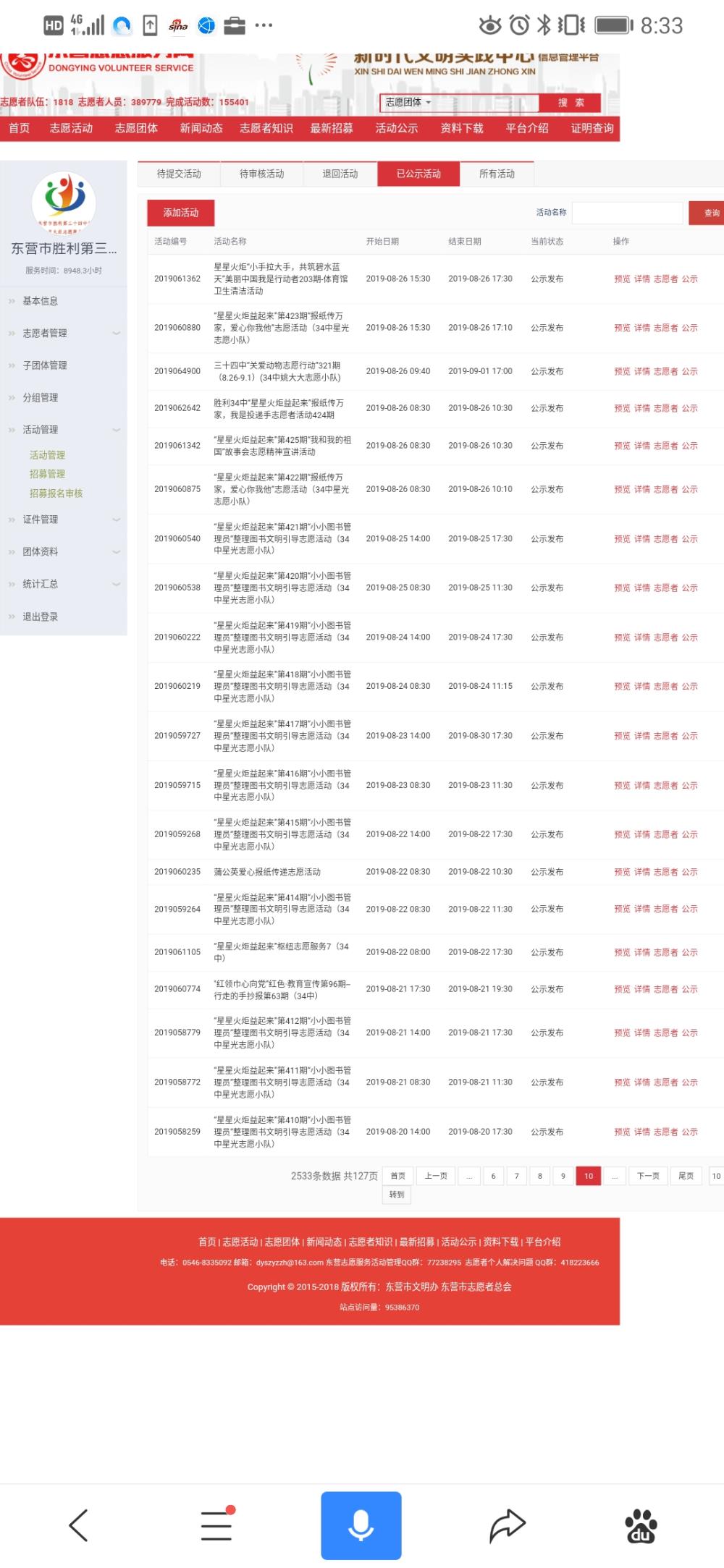The height and width of the screenshot is (1568, 724).
Task: Jump to page 6 in the pagination
Action: click(x=494, y=1176)
